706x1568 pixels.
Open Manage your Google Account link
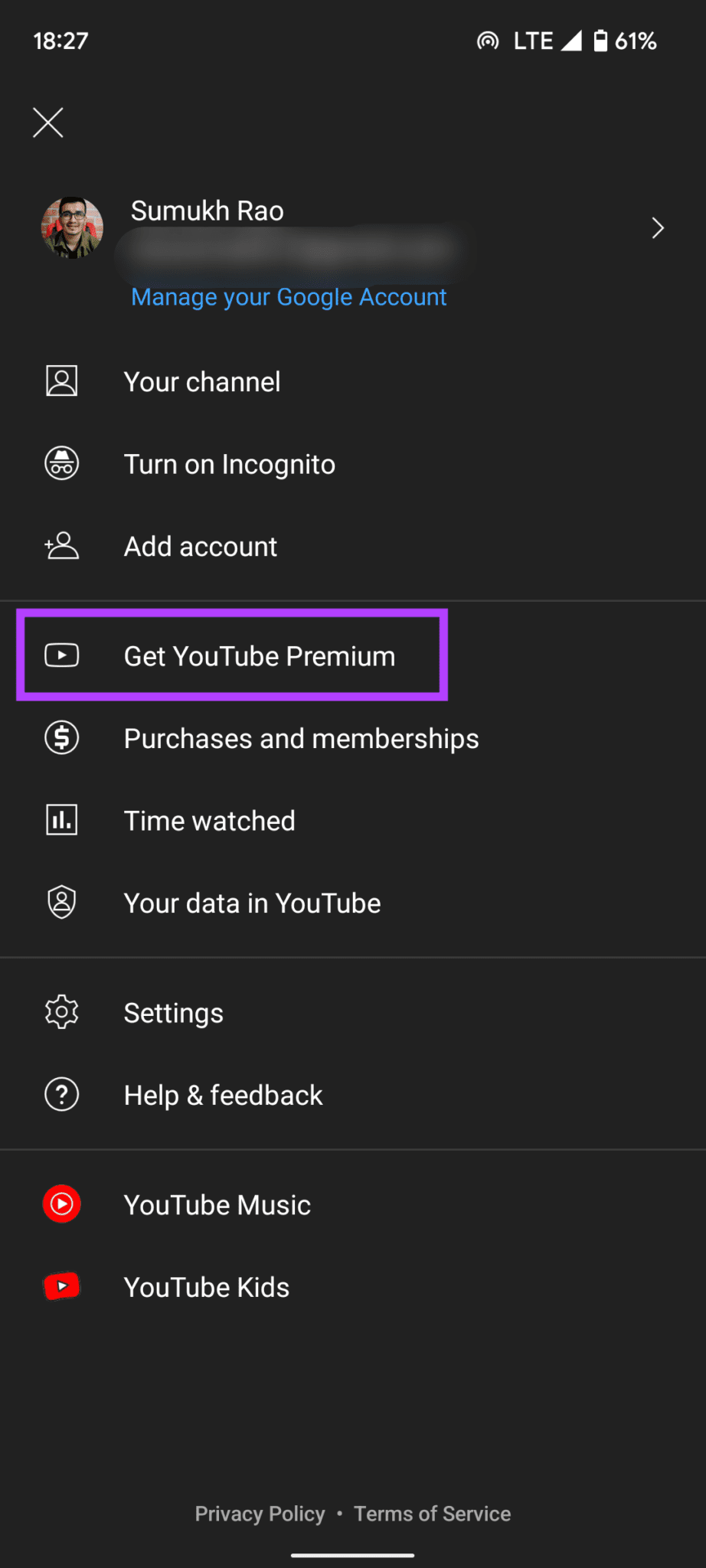(289, 297)
